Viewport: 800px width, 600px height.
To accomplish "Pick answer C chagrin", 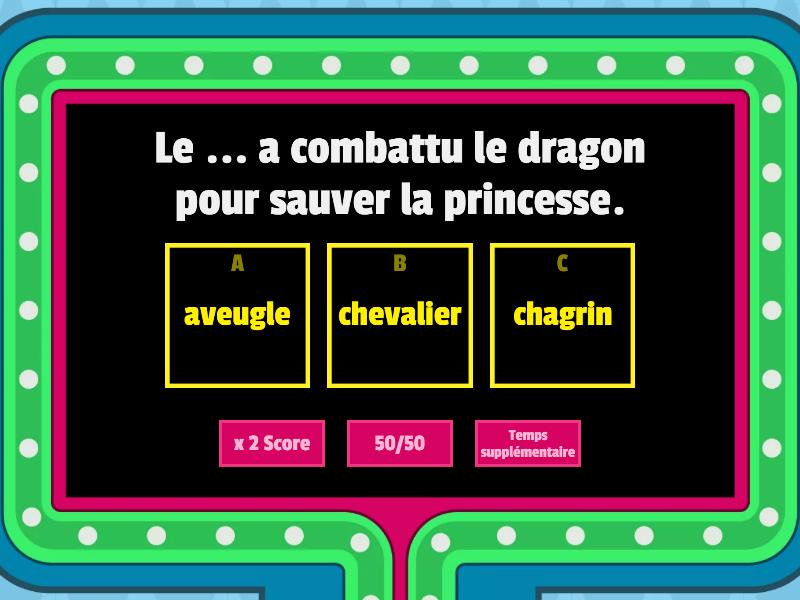I will pos(562,315).
